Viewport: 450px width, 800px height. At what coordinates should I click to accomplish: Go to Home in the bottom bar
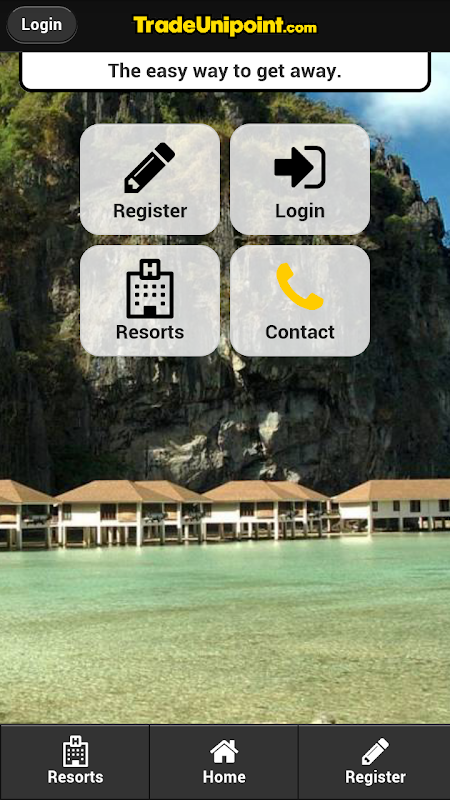(x=224, y=762)
